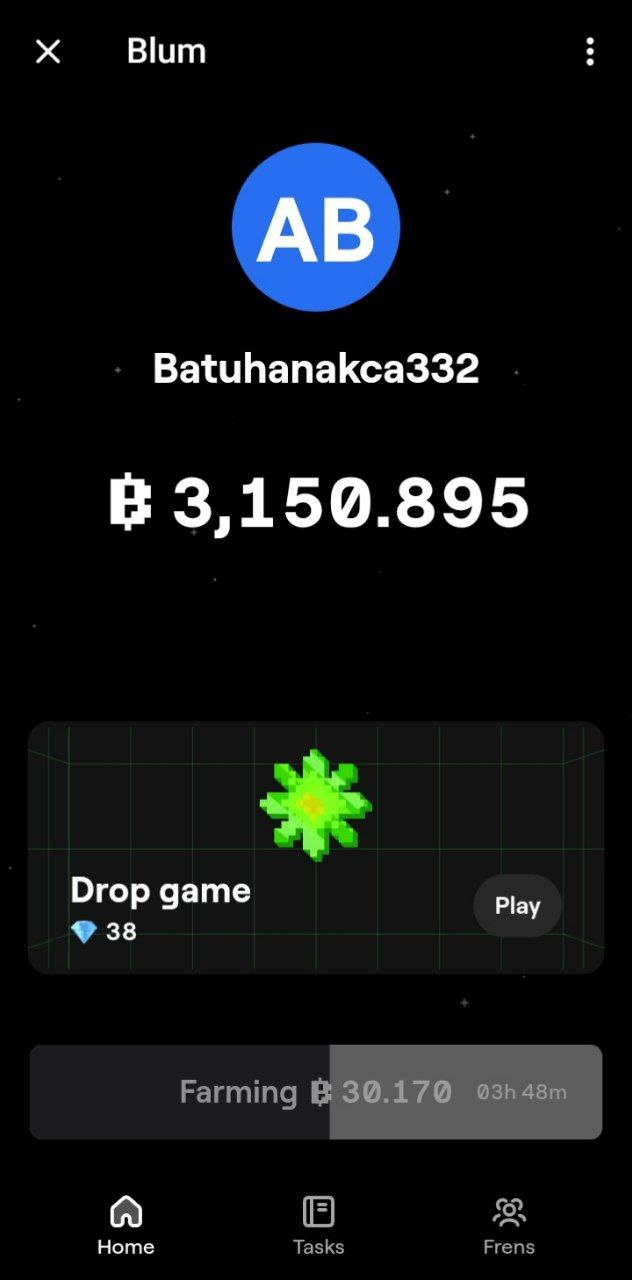Open the three-dot overflow menu
This screenshot has width=632, height=1280.
point(590,52)
